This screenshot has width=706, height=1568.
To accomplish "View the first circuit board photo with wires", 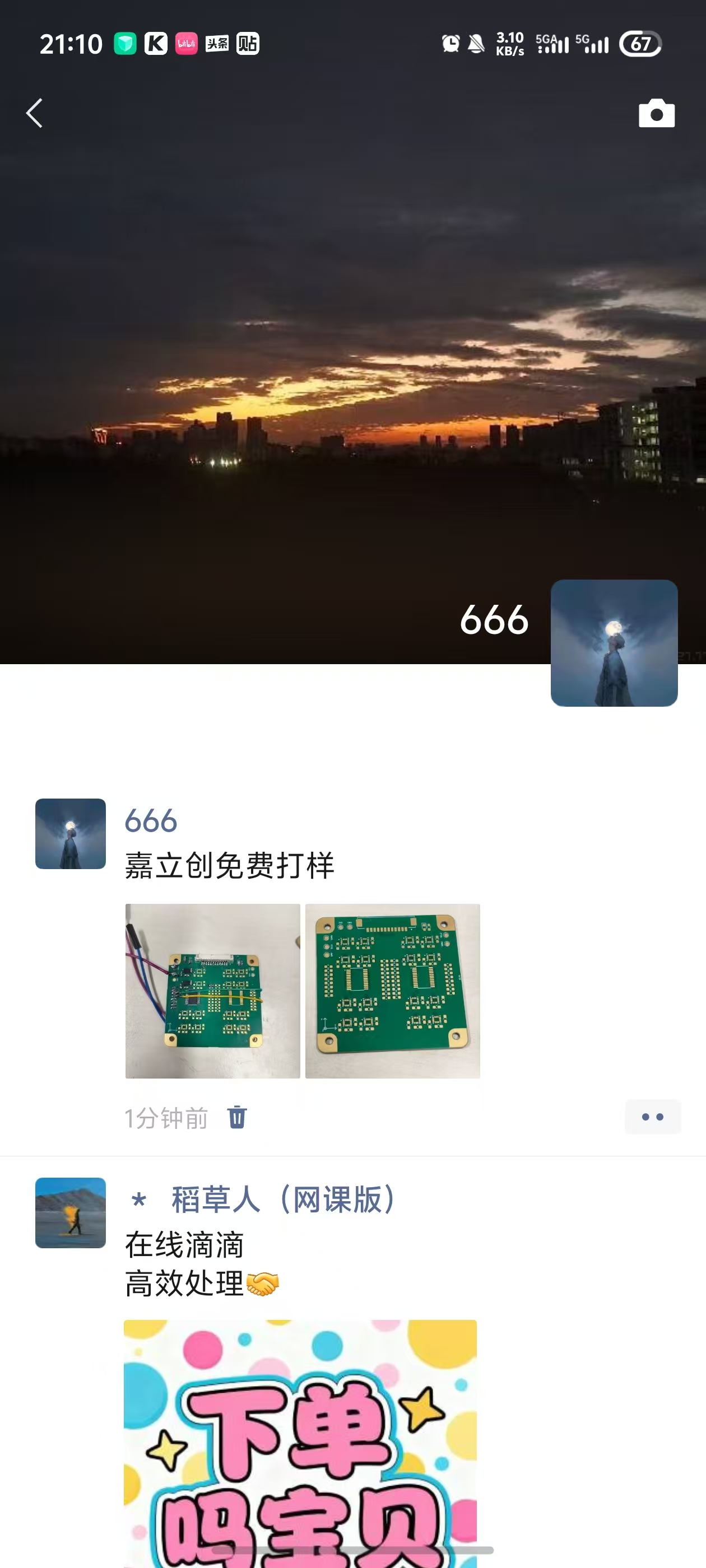I will tap(212, 991).
